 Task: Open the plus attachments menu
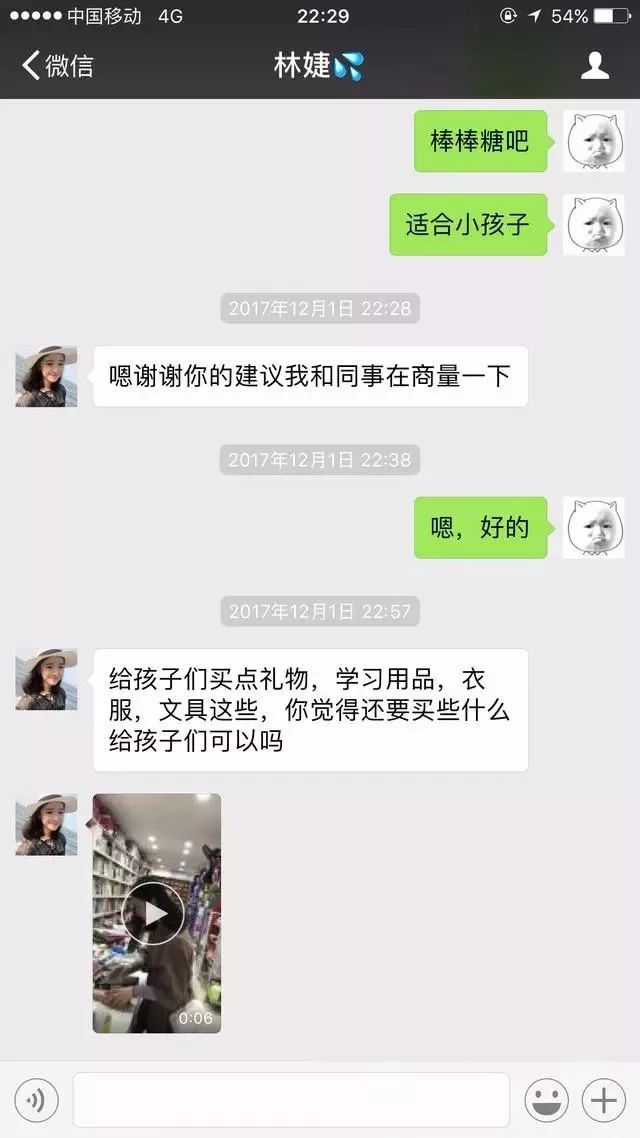(x=604, y=1100)
